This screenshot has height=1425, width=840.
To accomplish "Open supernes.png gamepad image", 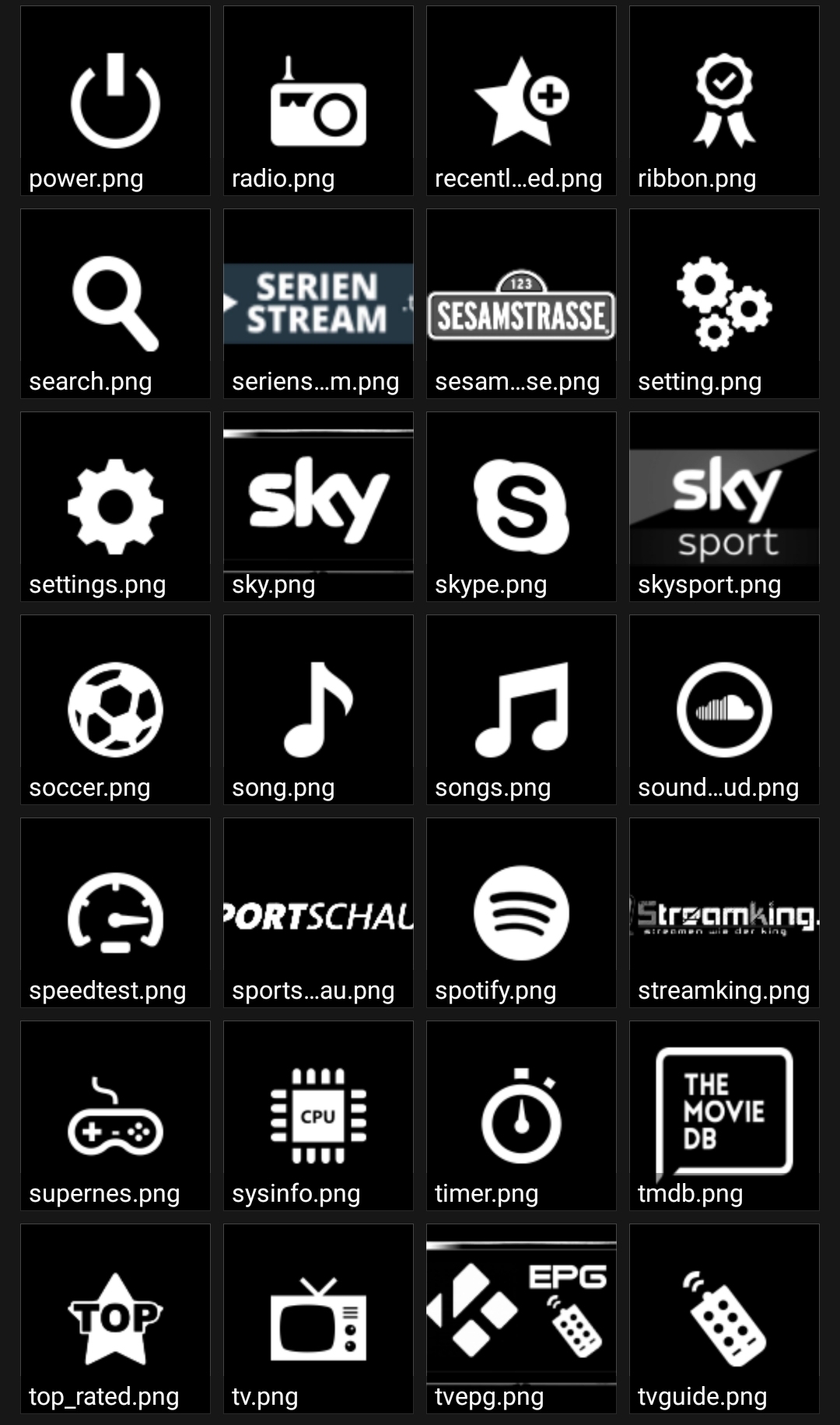I will tap(115, 1115).
